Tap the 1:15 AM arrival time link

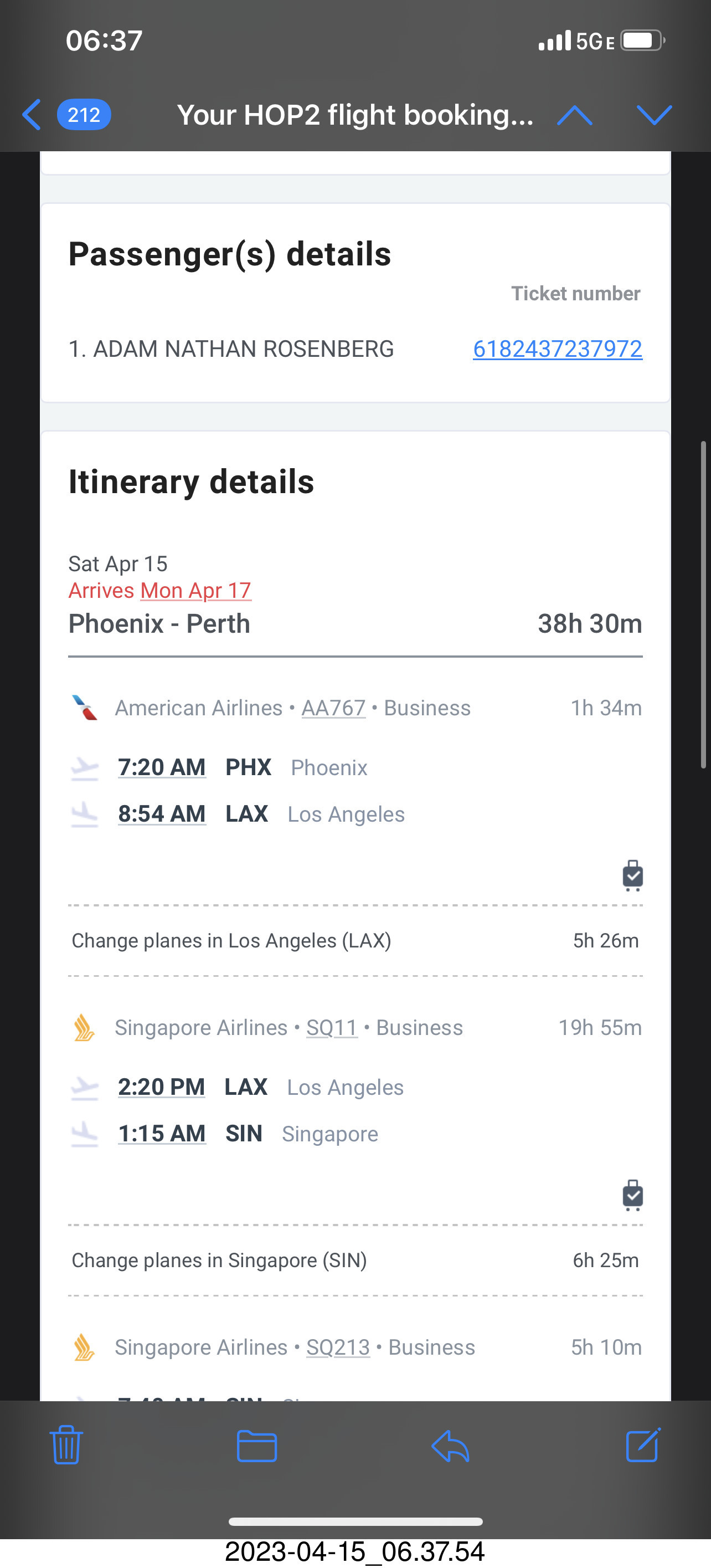(x=162, y=1134)
